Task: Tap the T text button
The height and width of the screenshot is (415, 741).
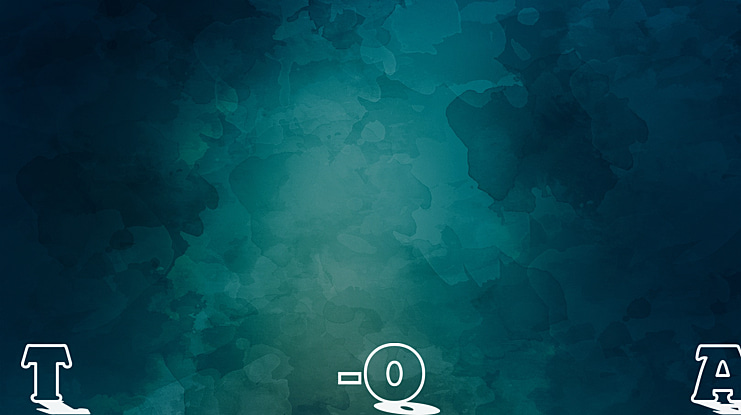Action: pyautogui.click(x=46, y=372)
